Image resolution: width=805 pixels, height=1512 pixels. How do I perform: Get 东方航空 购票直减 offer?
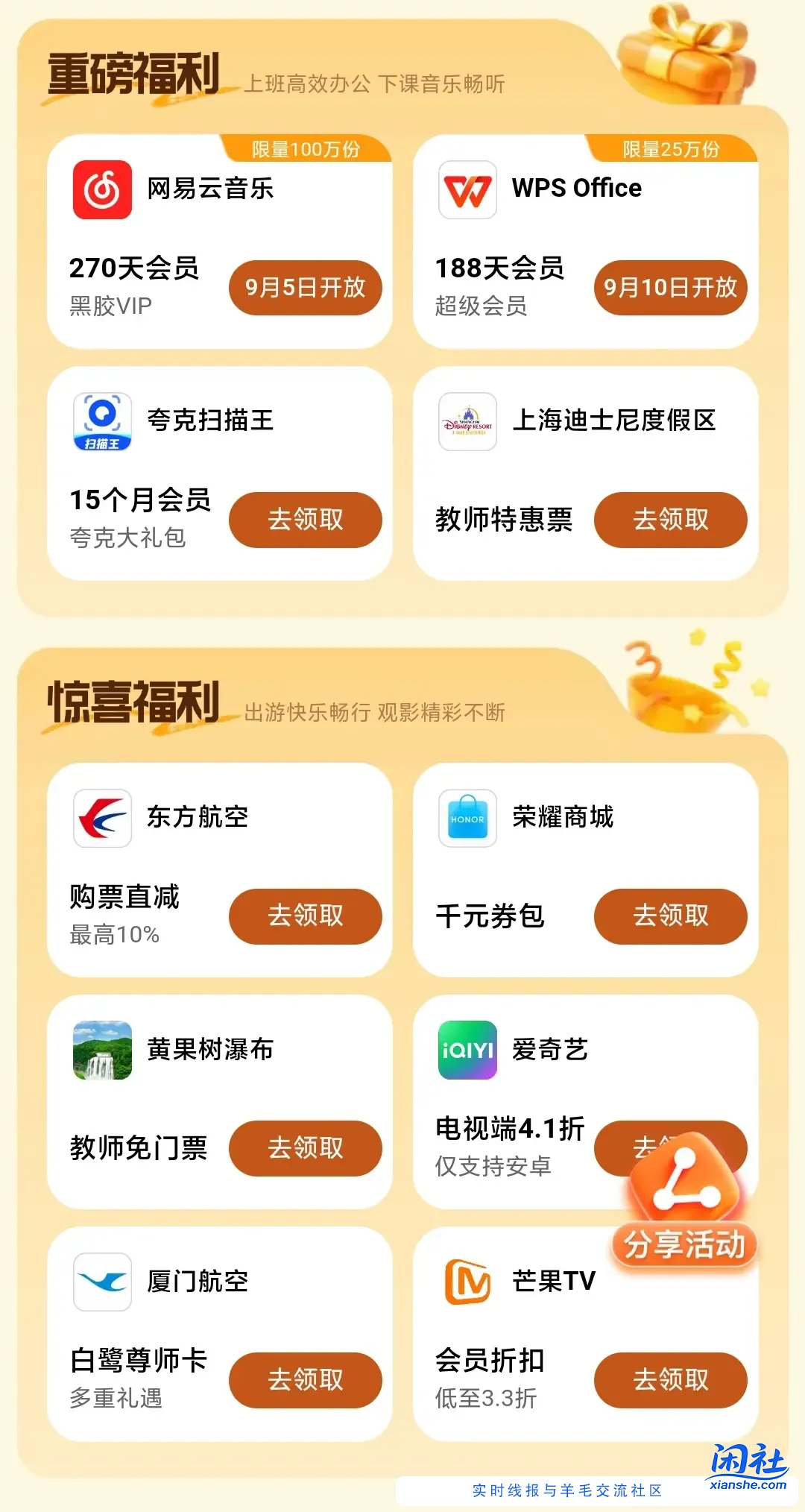[305, 916]
